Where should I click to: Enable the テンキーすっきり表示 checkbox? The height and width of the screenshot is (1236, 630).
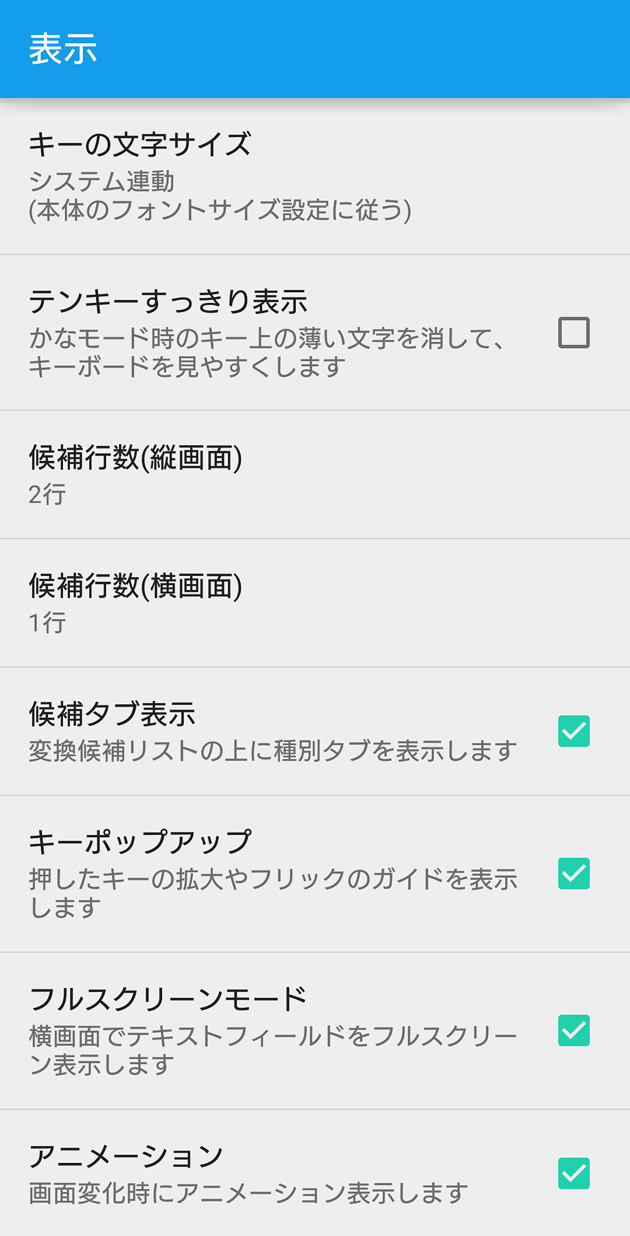click(x=574, y=332)
